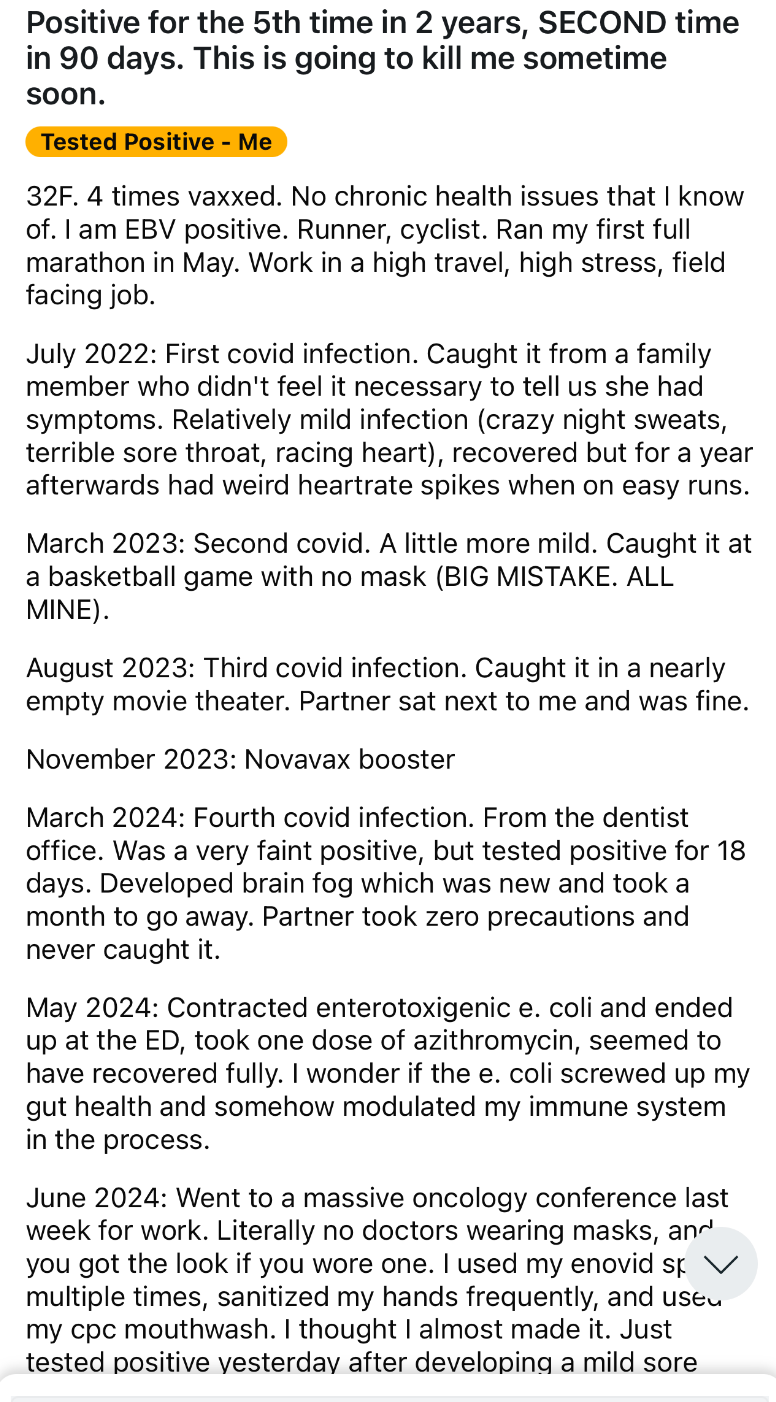Open the Tested Positive - Me flair tag
776x1402 pixels.
coord(156,142)
